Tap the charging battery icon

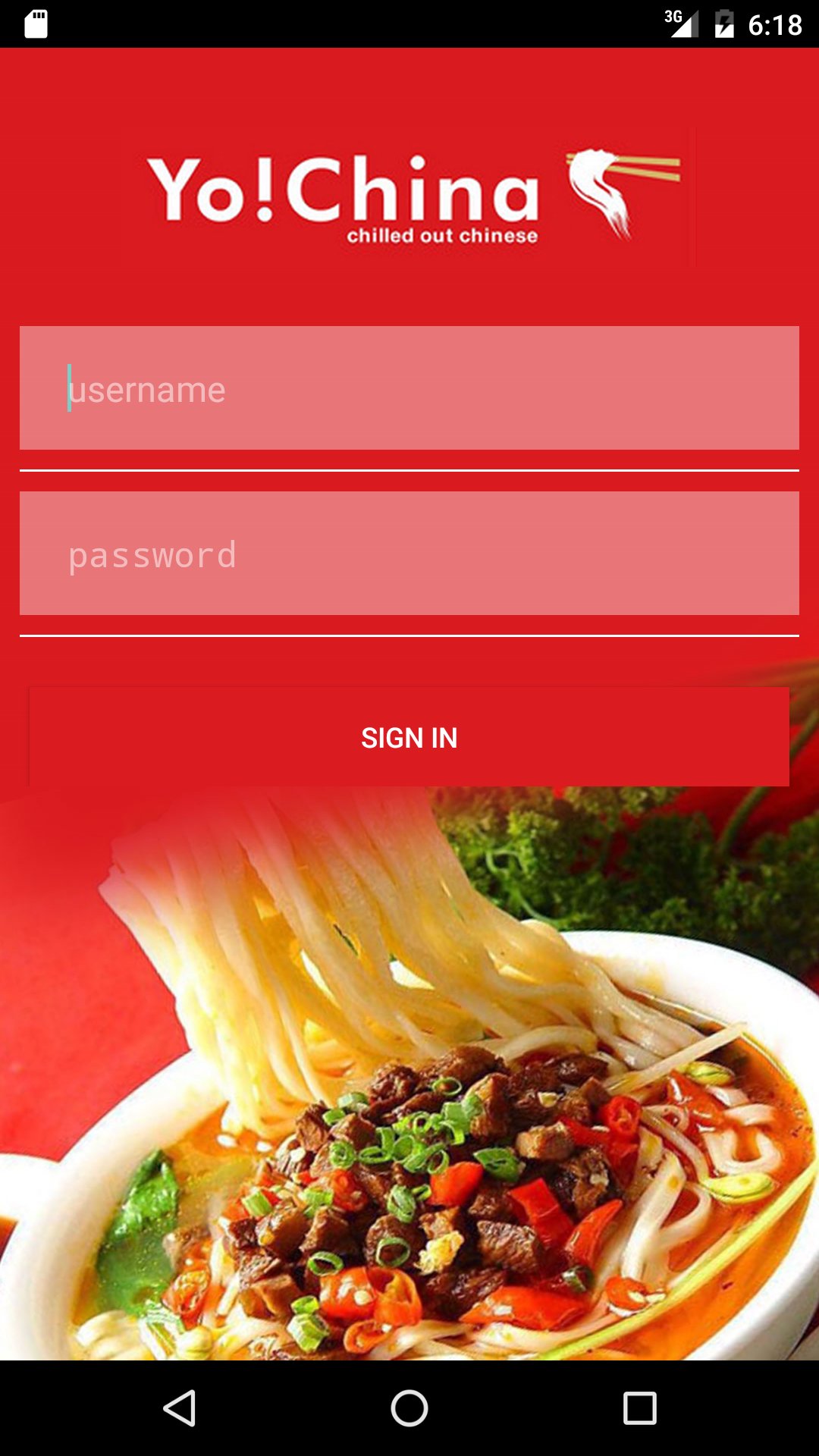(724, 24)
